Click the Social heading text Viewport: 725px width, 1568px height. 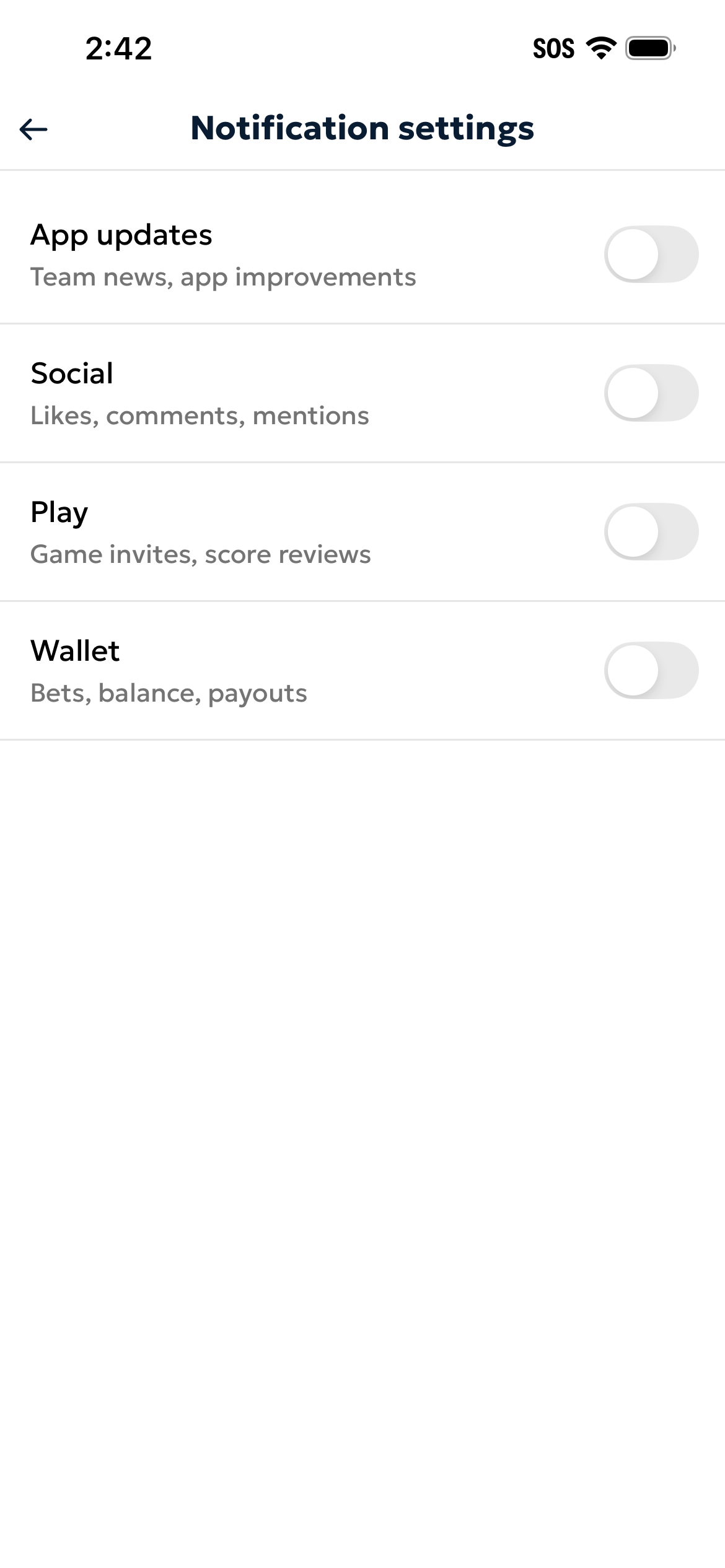click(x=71, y=373)
